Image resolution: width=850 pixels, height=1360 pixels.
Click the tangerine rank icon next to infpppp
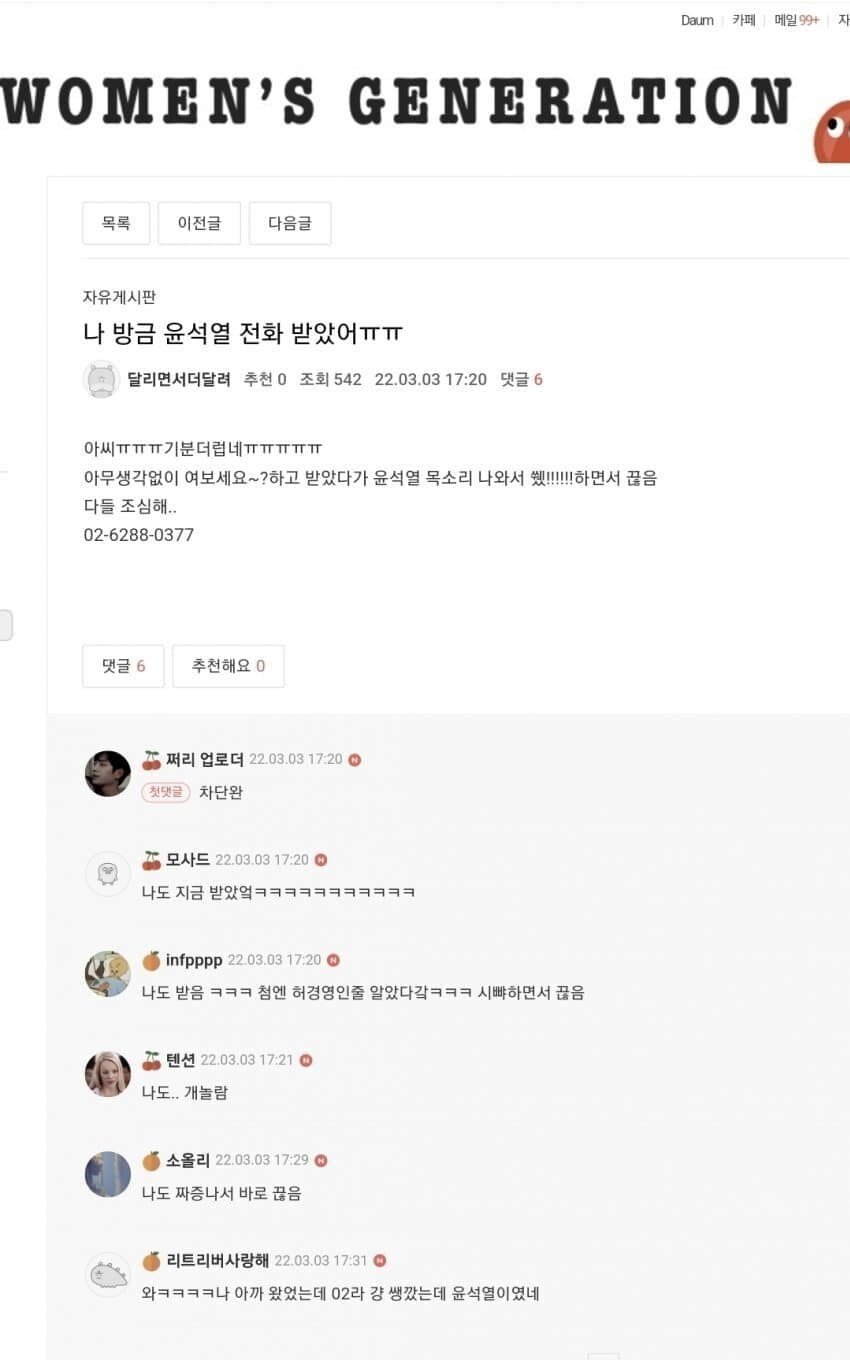[153, 959]
